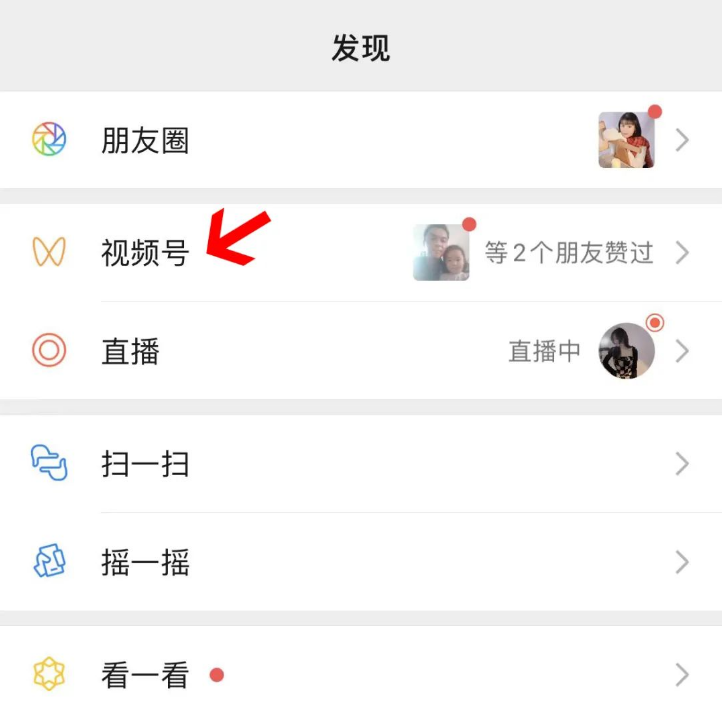Open 朋友圈 Moments feed

coord(145,141)
